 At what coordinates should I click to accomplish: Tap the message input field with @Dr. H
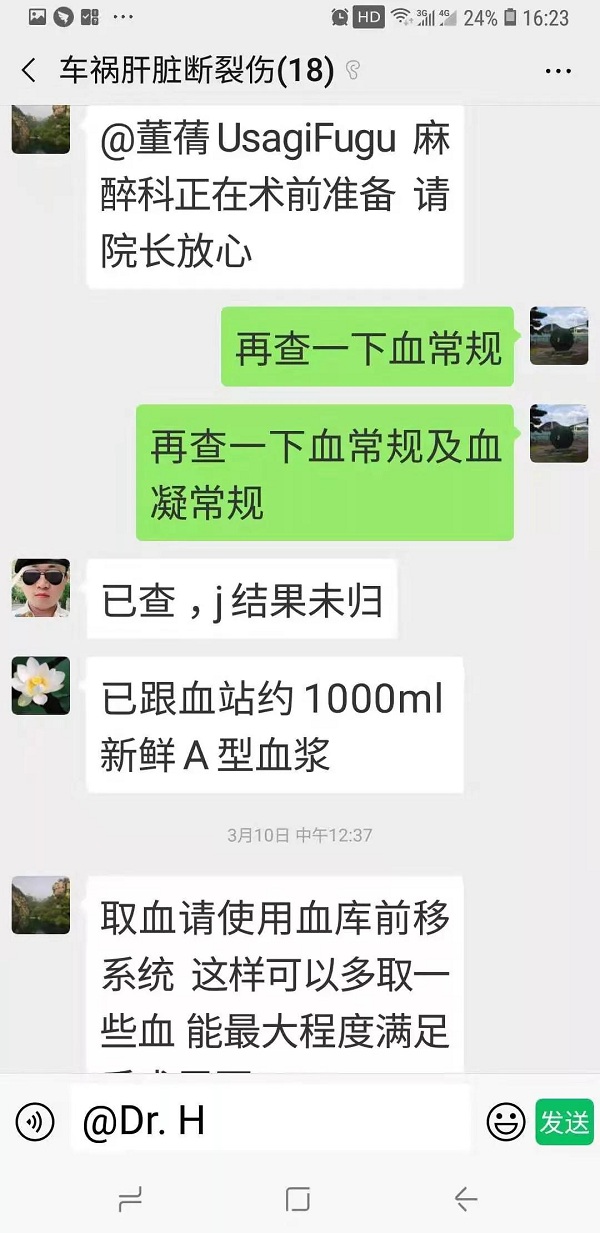(270, 1121)
